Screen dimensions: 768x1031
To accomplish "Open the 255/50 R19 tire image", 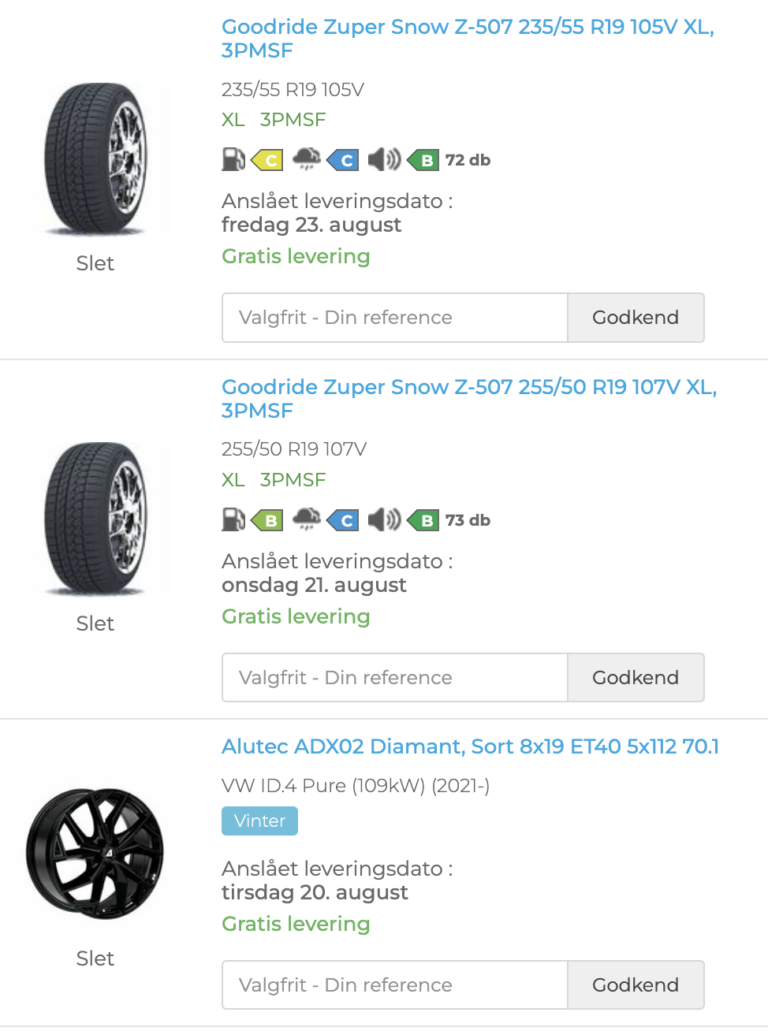I will coord(95,520).
